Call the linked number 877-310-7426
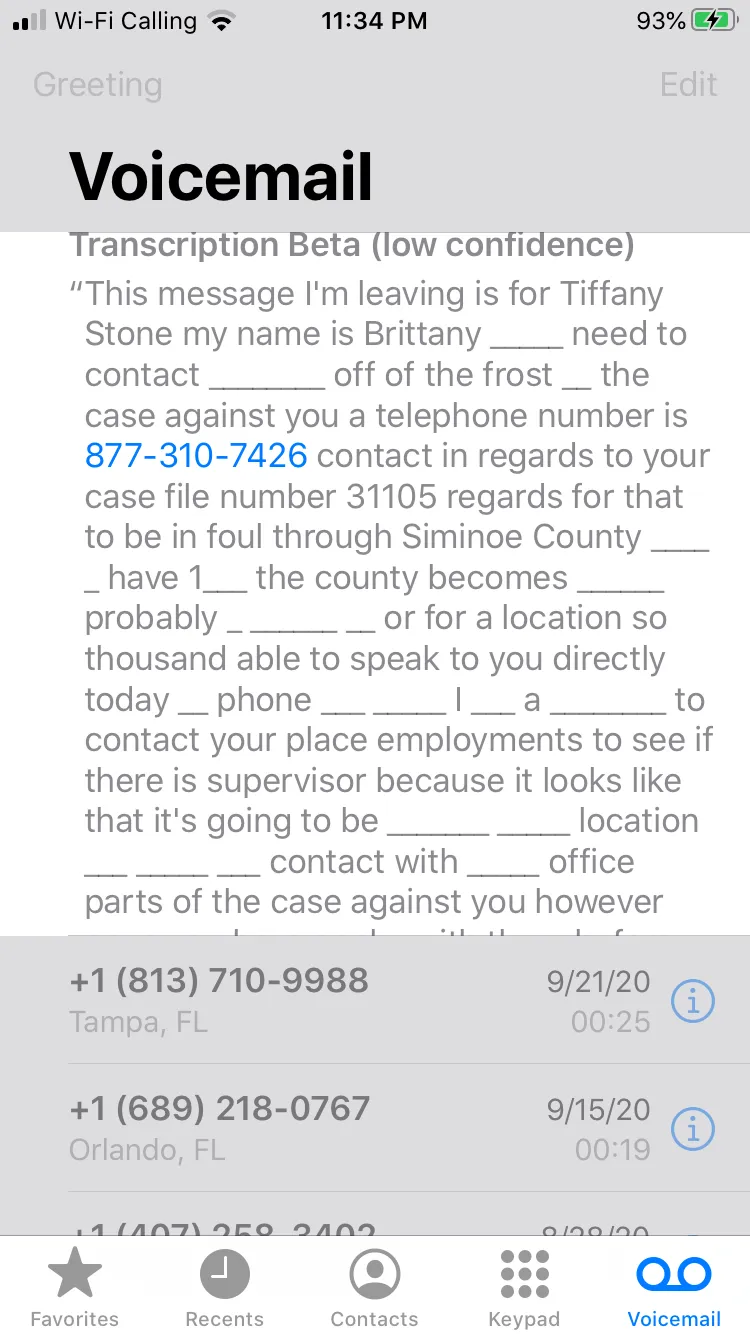The height and width of the screenshot is (1334, 750). pyautogui.click(x=196, y=456)
